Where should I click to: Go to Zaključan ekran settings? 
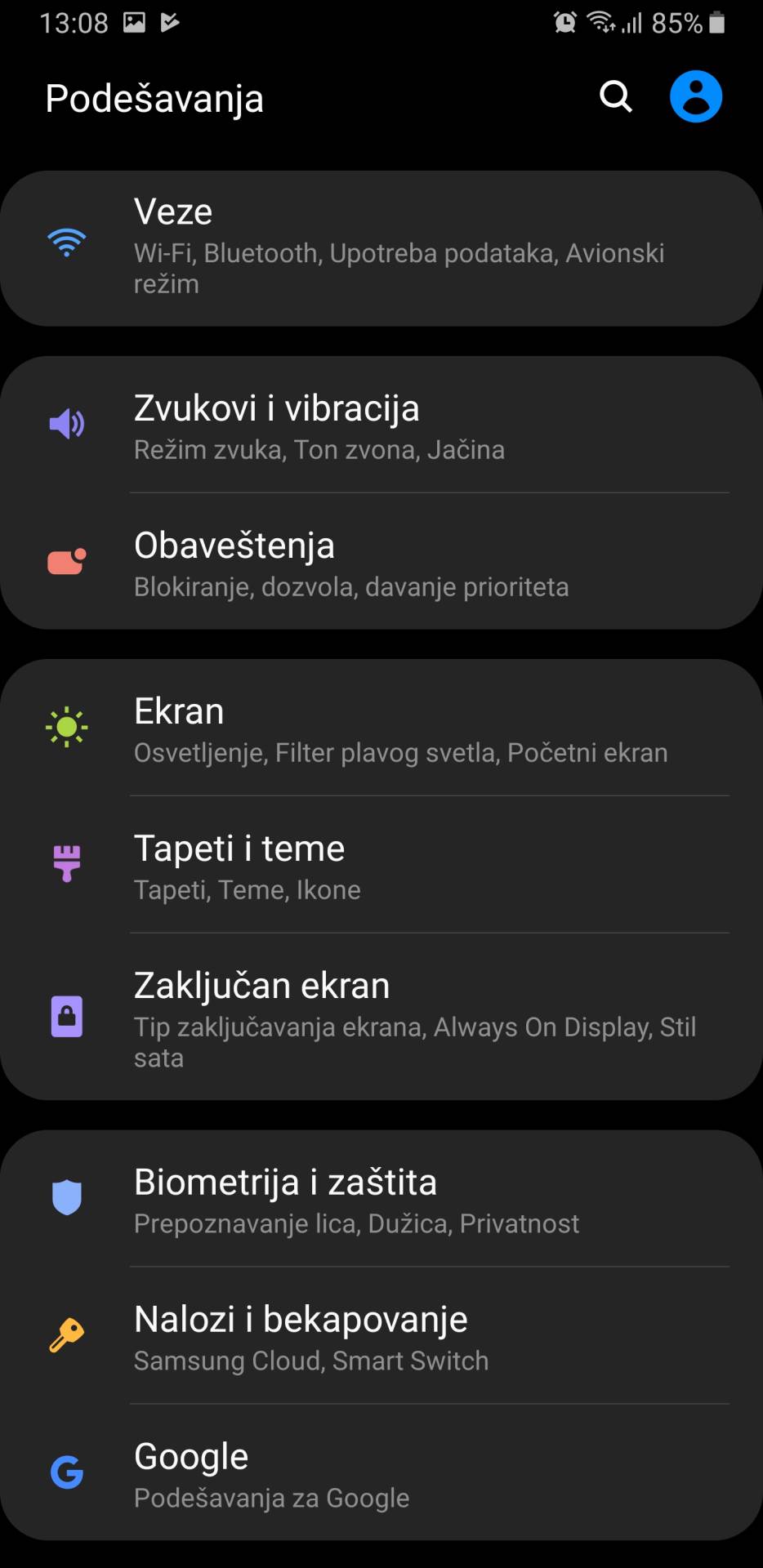pyautogui.click(x=381, y=1018)
